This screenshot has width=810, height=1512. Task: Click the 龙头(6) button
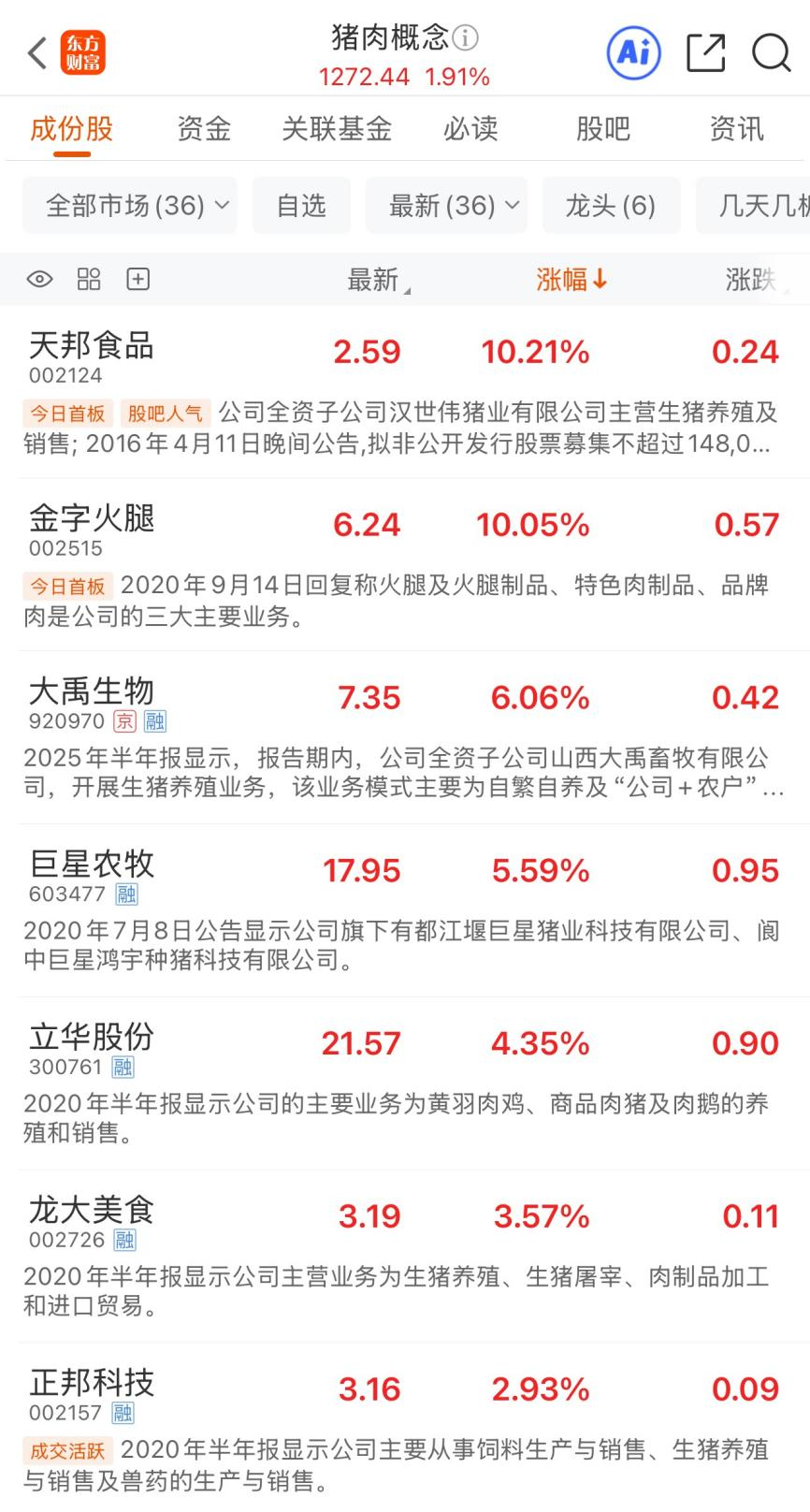(611, 205)
